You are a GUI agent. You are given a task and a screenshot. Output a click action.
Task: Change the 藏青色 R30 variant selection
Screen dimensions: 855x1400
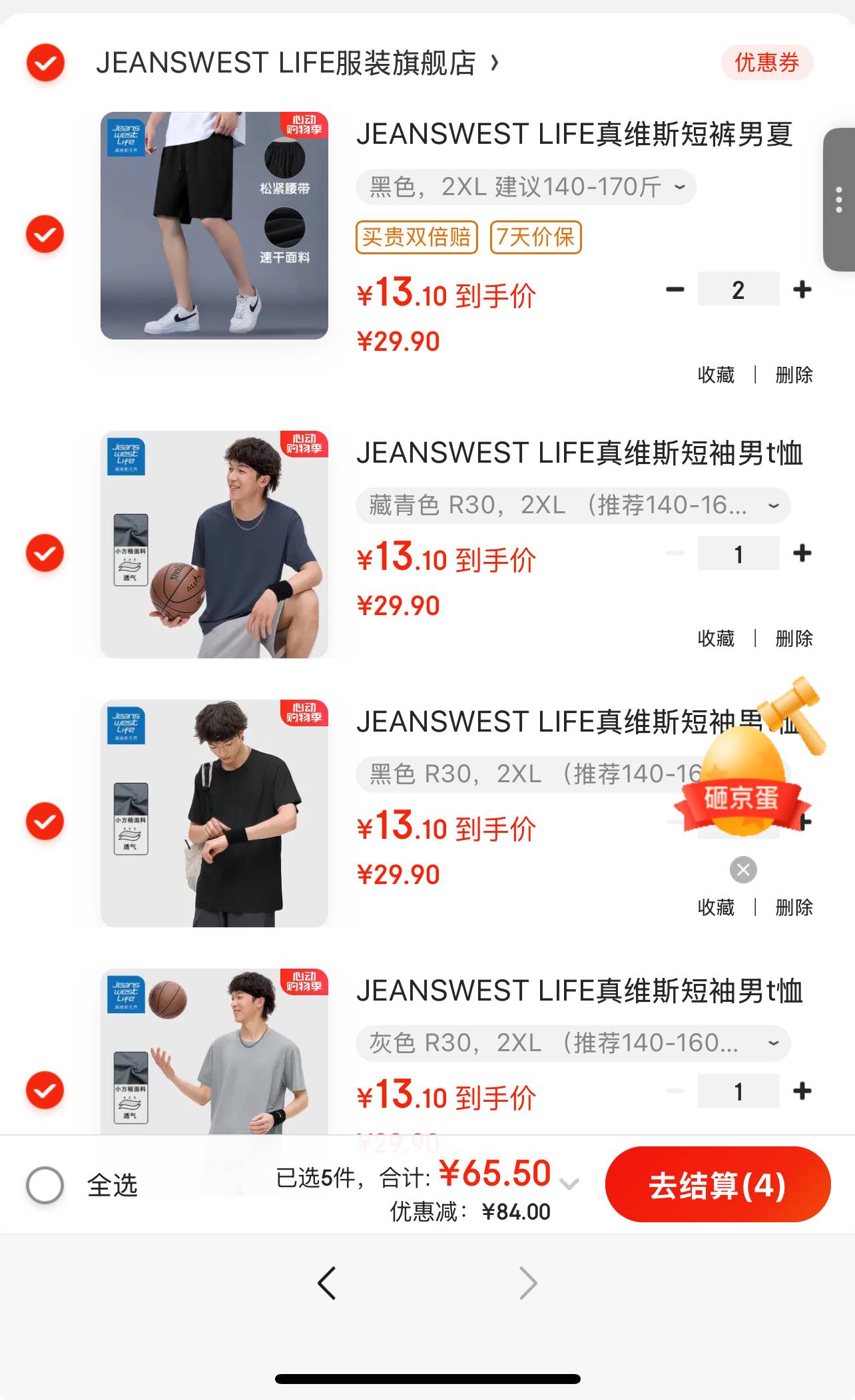(573, 506)
